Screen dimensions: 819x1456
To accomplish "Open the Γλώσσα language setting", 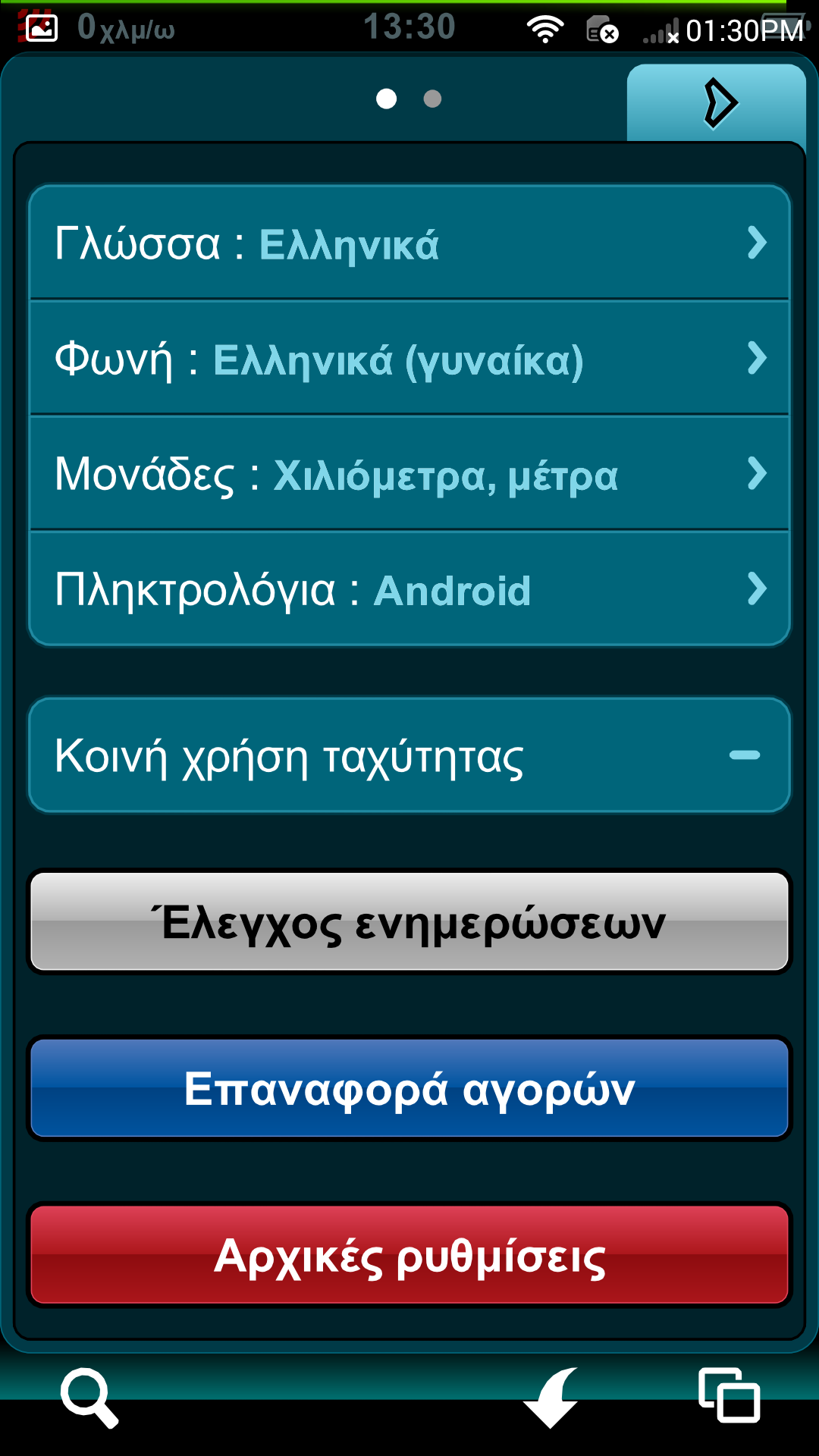I will pyautogui.click(x=409, y=243).
